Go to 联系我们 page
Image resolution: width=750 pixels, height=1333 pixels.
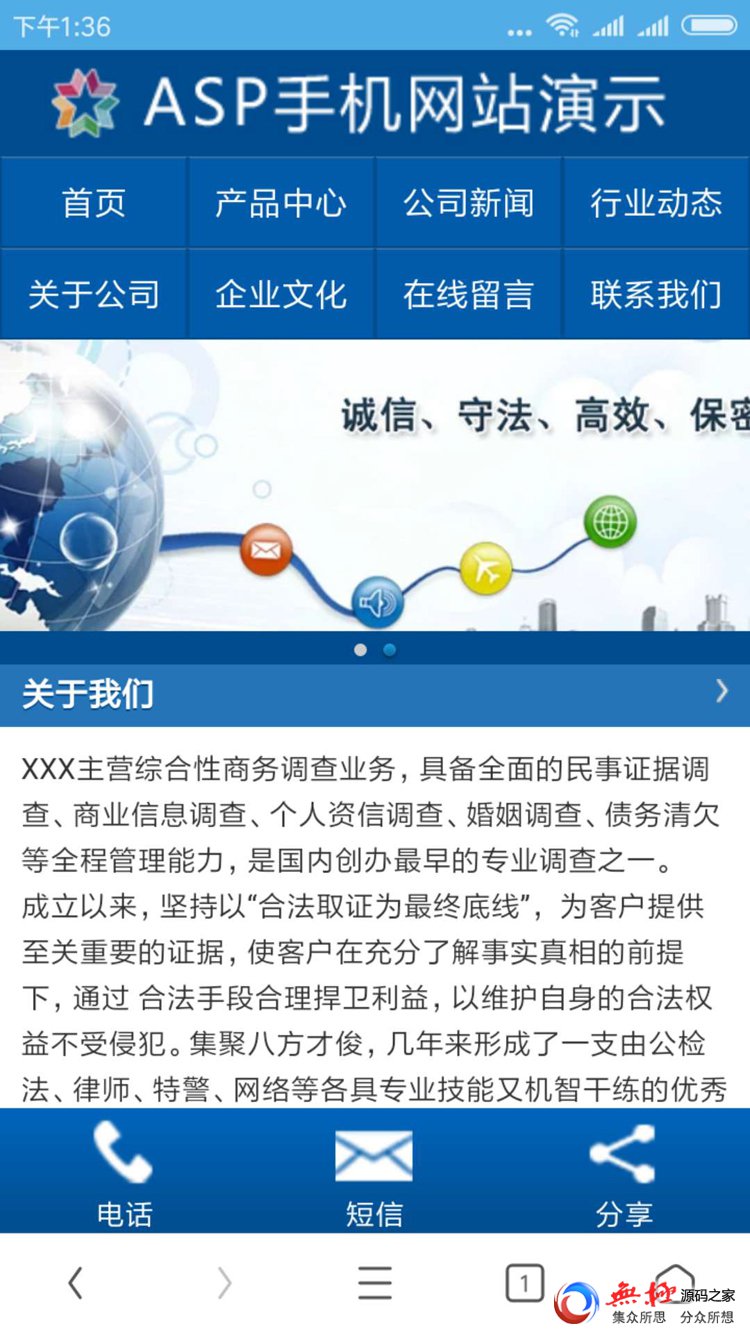tap(656, 294)
